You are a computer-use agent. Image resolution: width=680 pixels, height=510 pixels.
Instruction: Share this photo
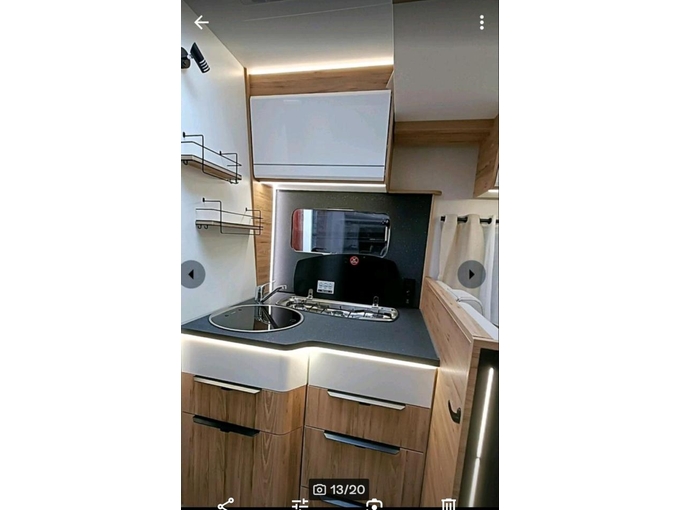(x=226, y=504)
